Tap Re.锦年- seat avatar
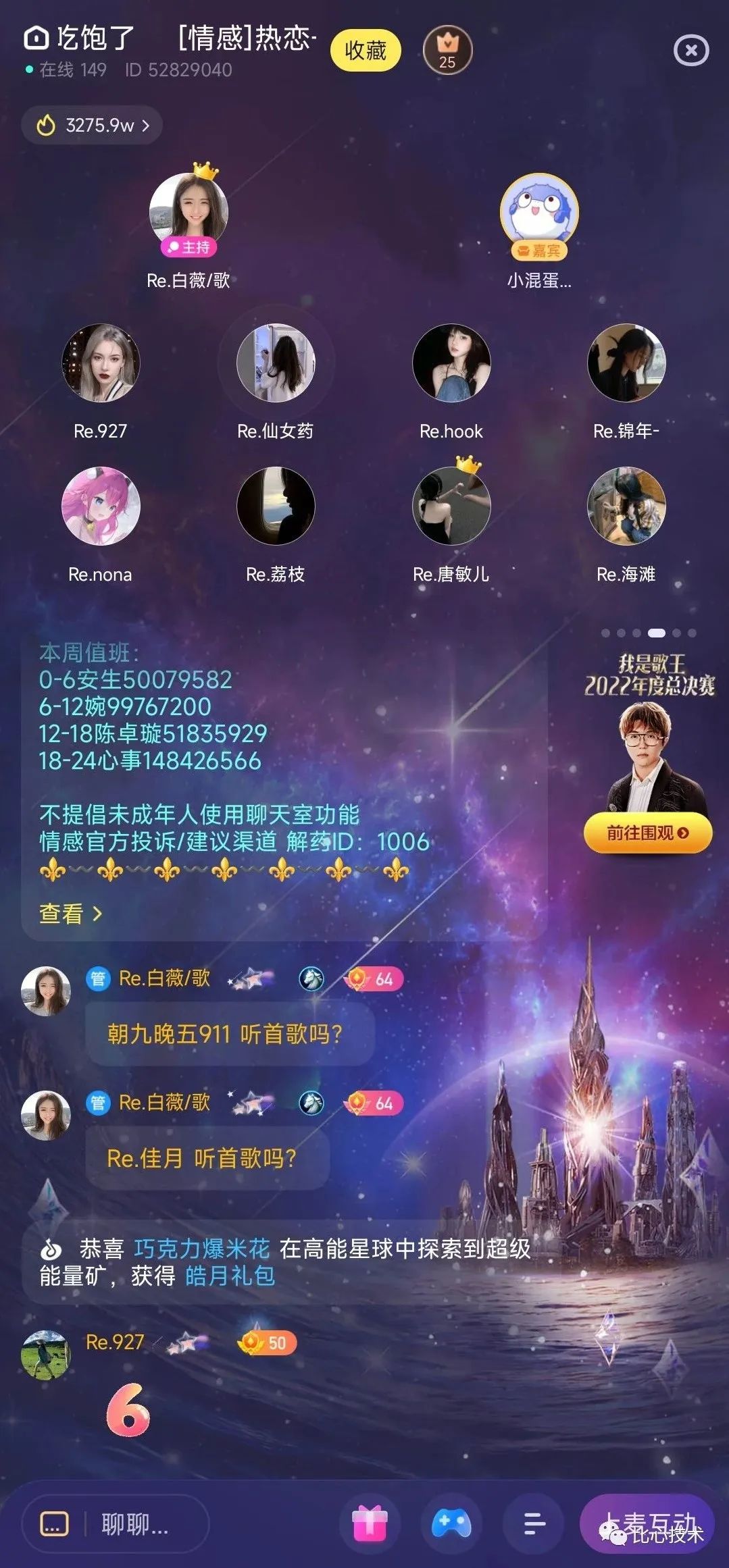 (626, 363)
